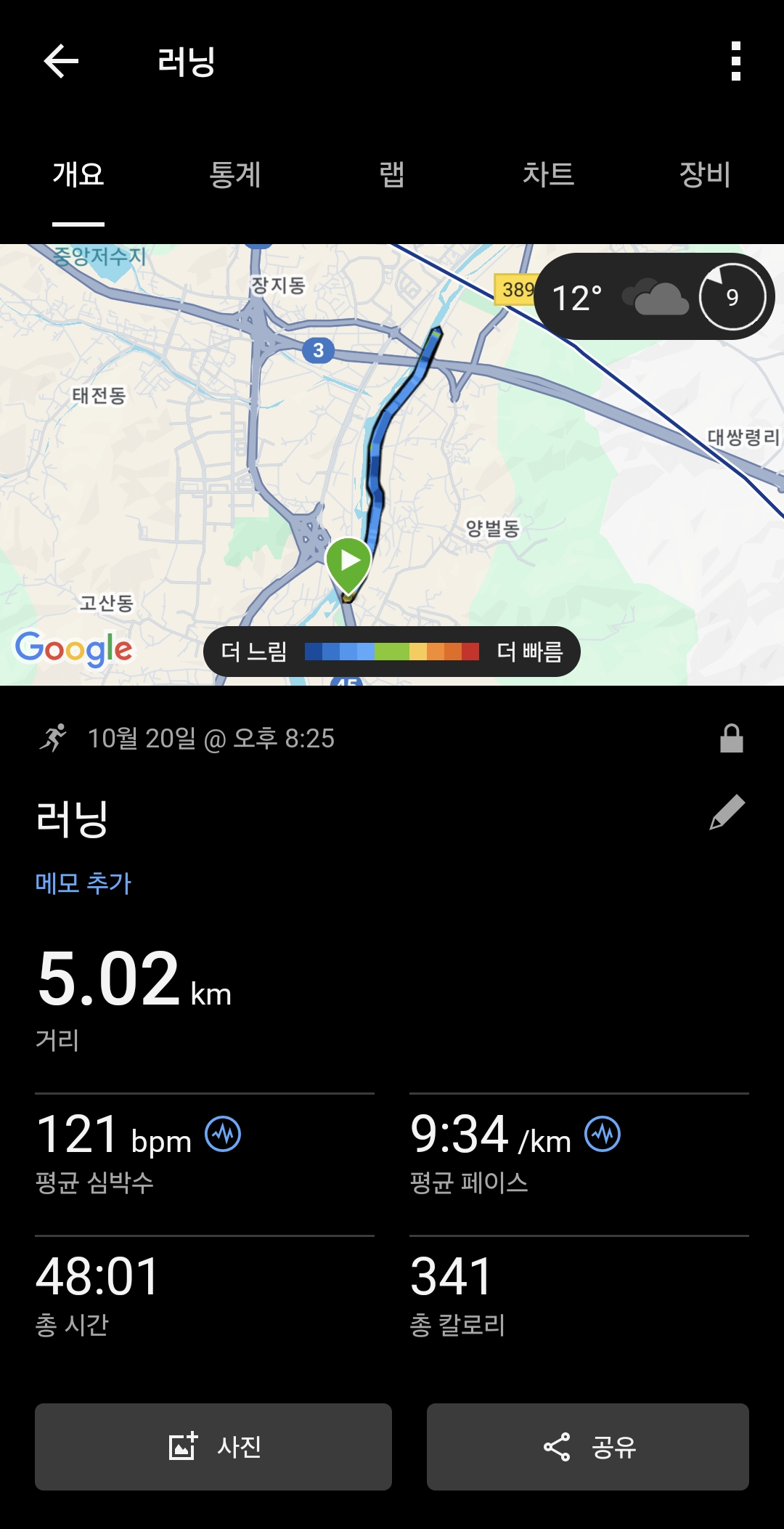784x1529 pixels.
Task: Open the three-dot overflow menu
Action: (735, 61)
